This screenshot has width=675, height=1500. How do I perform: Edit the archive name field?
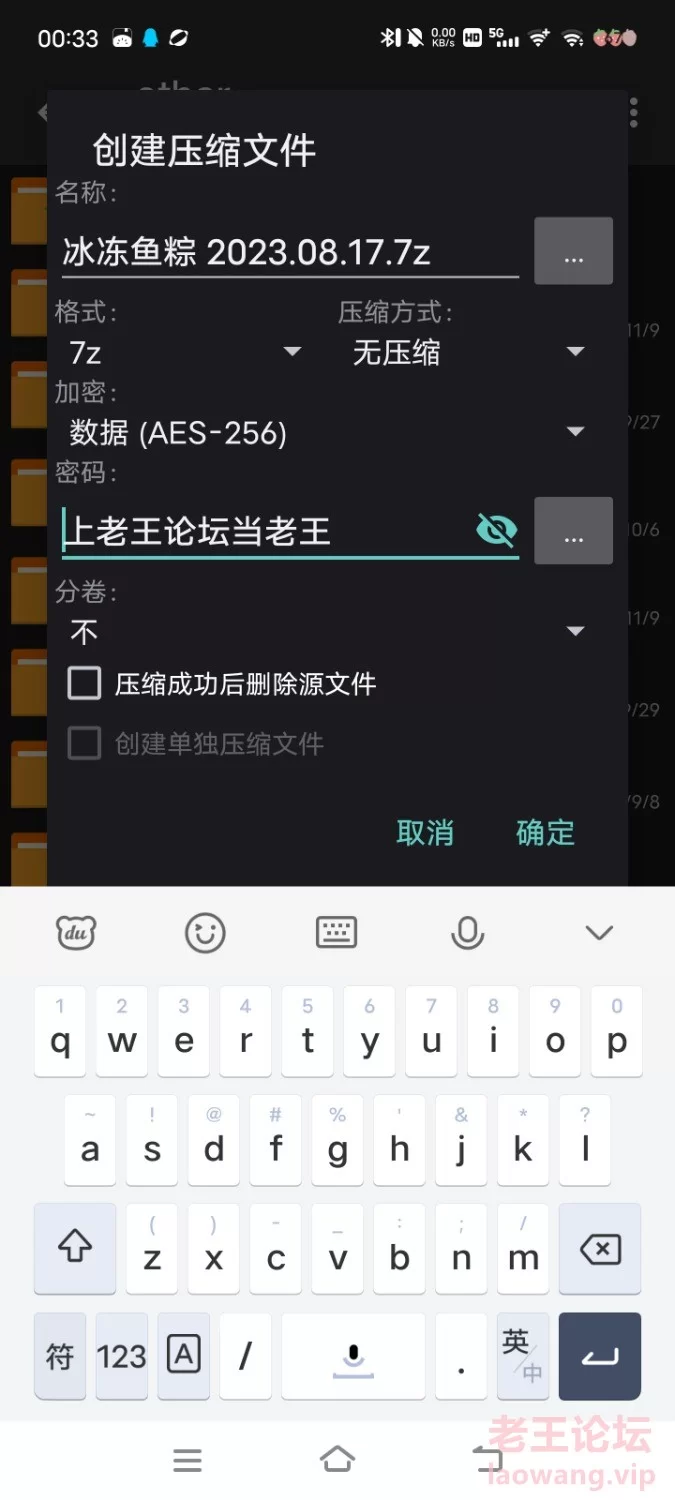click(x=289, y=252)
